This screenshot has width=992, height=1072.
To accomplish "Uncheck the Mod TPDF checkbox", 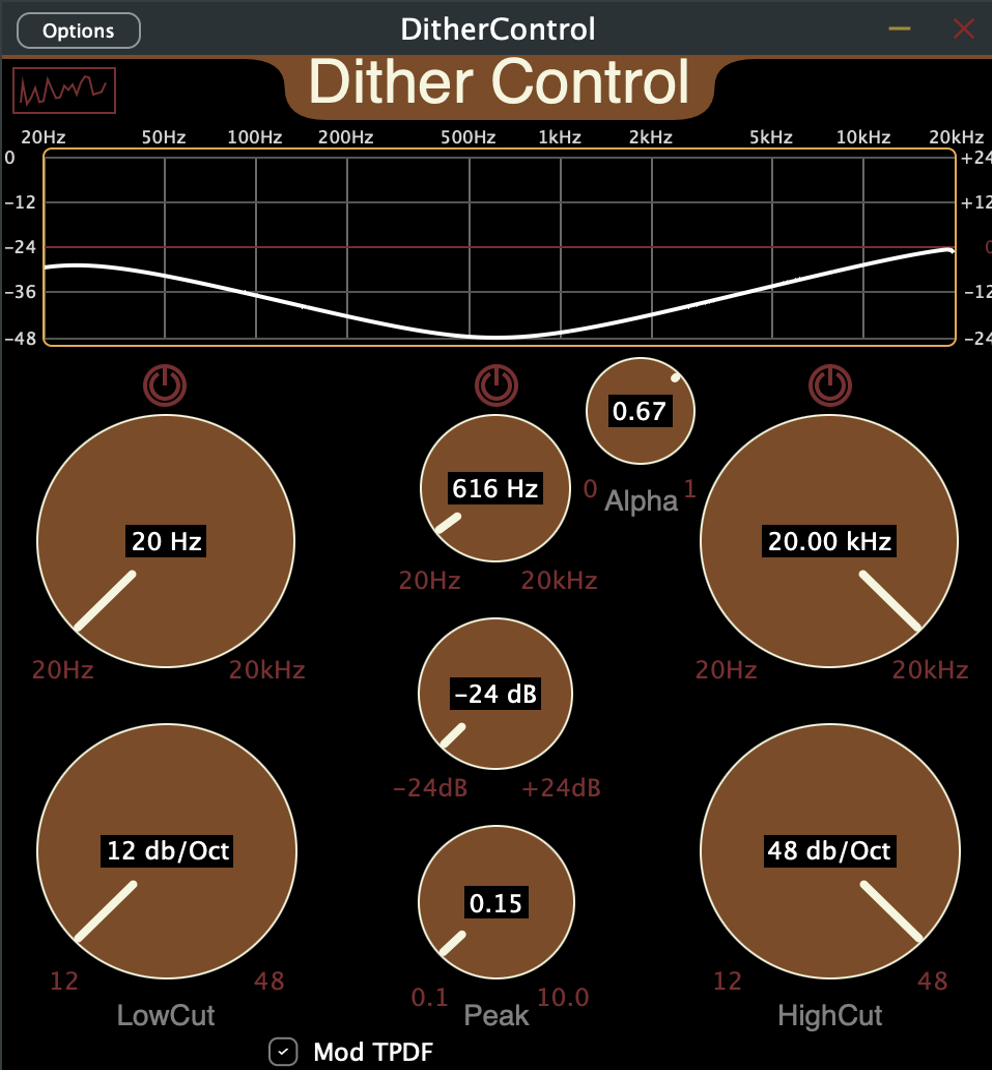I will [x=284, y=1051].
